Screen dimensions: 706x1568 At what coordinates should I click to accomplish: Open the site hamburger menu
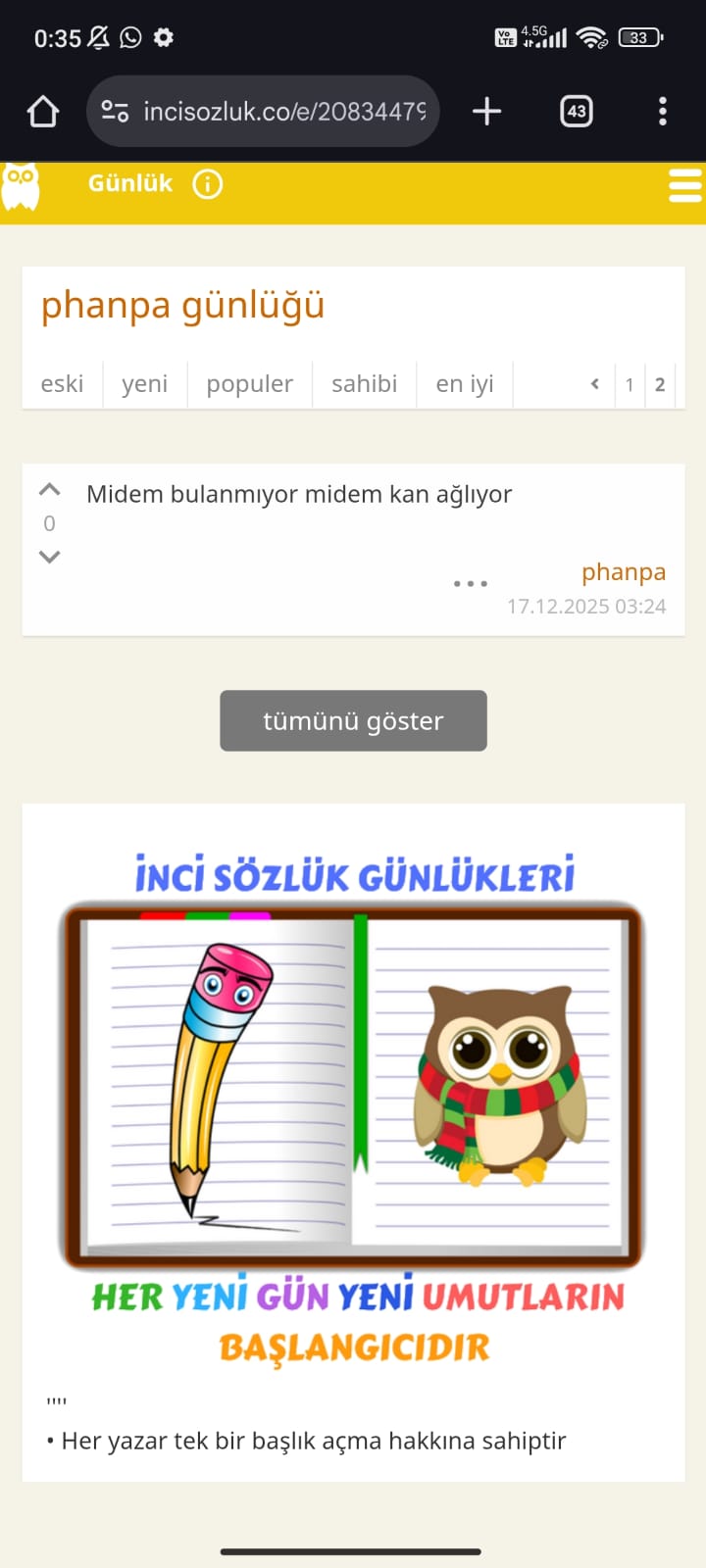click(x=684, y=185)
